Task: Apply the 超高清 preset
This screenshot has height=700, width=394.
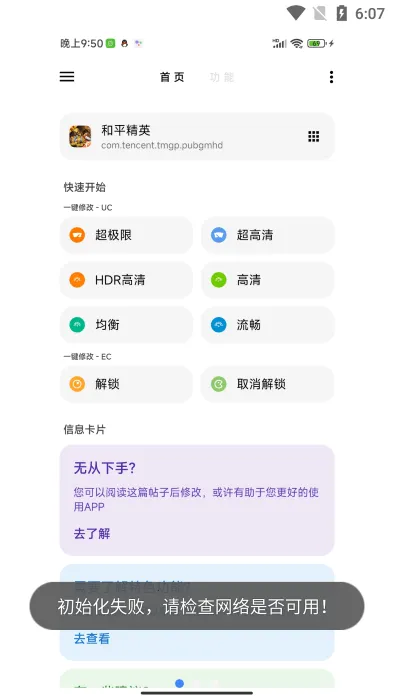Action: 267,235
